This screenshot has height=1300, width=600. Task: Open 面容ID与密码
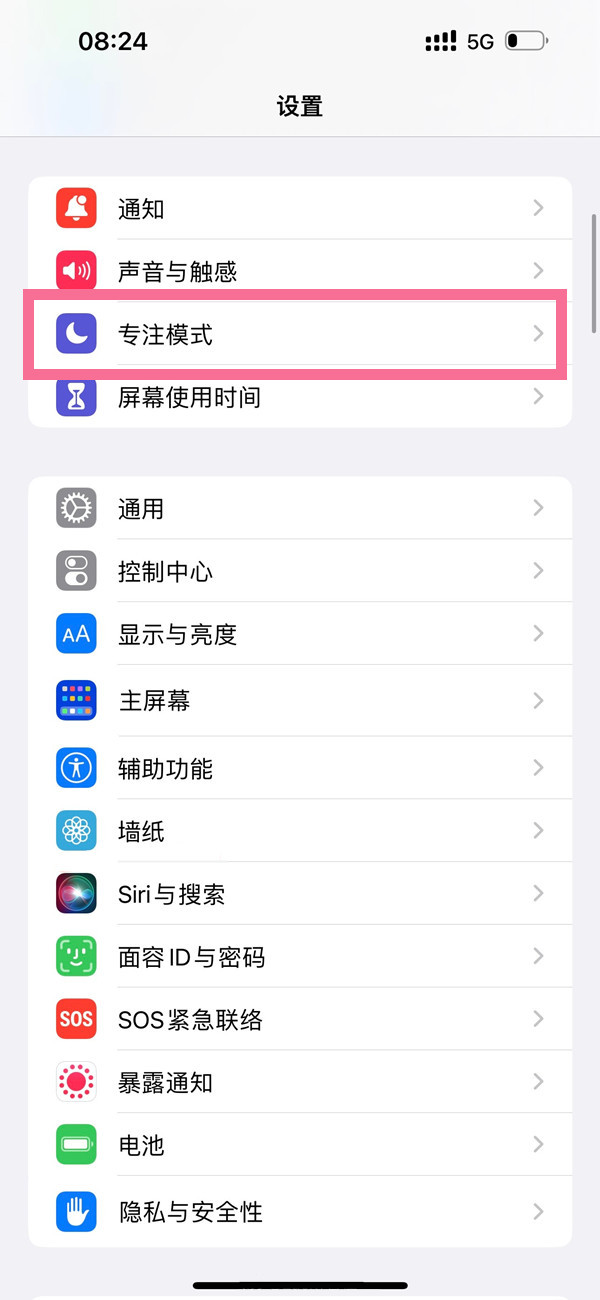(300, 956)
